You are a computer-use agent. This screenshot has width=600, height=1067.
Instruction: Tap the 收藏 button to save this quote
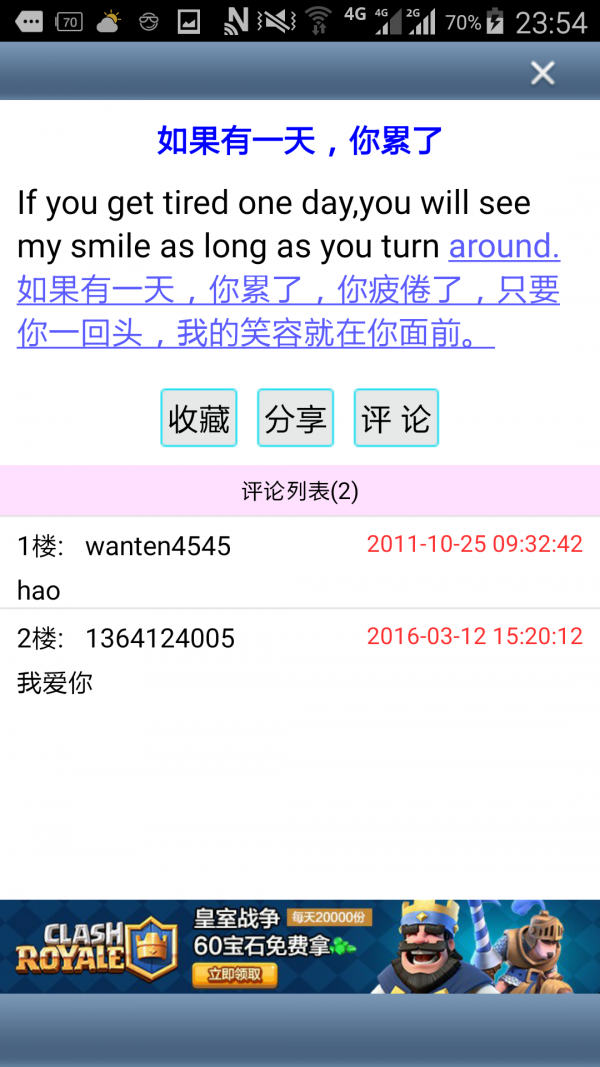(x=199, y=418)
